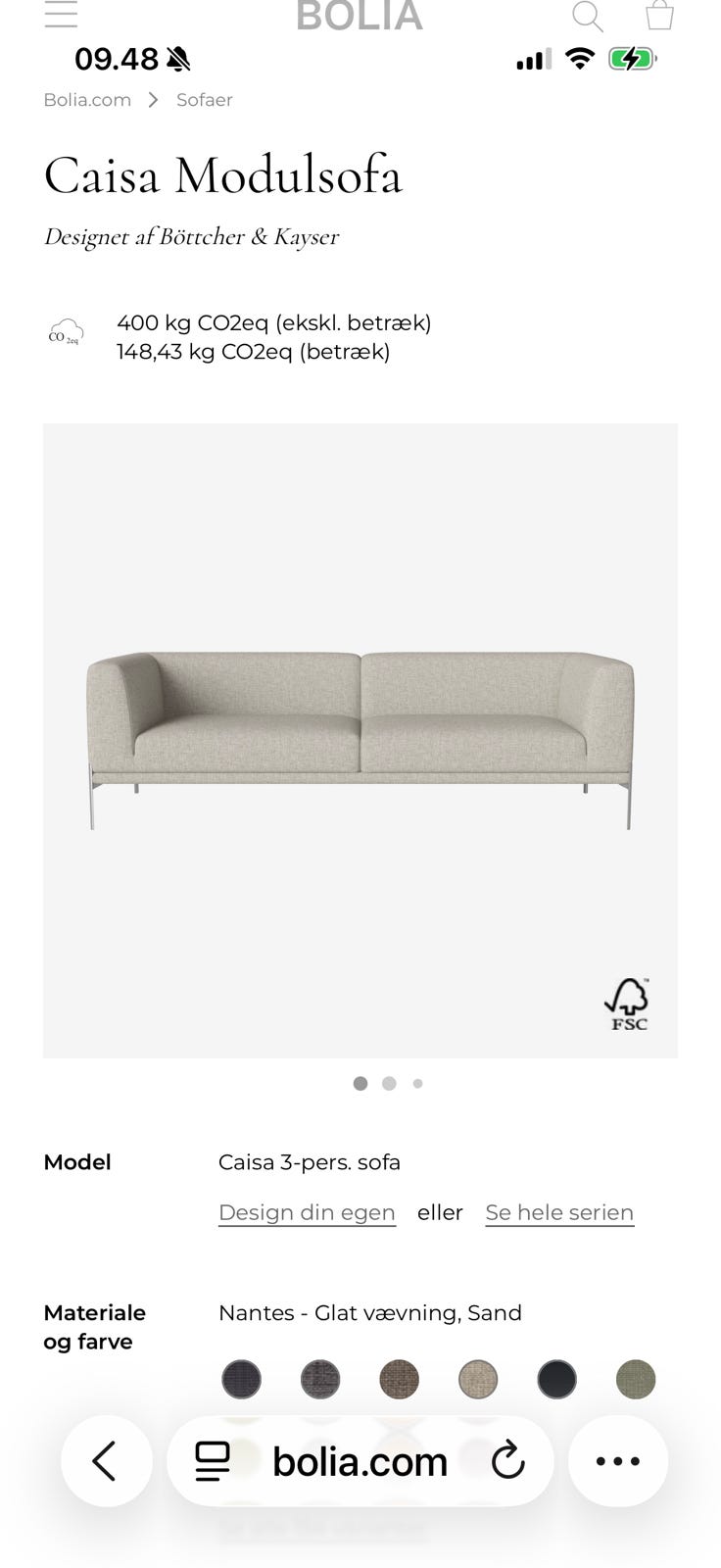The height and width of the screenshot is (1568, 721).
Task: Open the search magnifier
Action: click(587, 16)
